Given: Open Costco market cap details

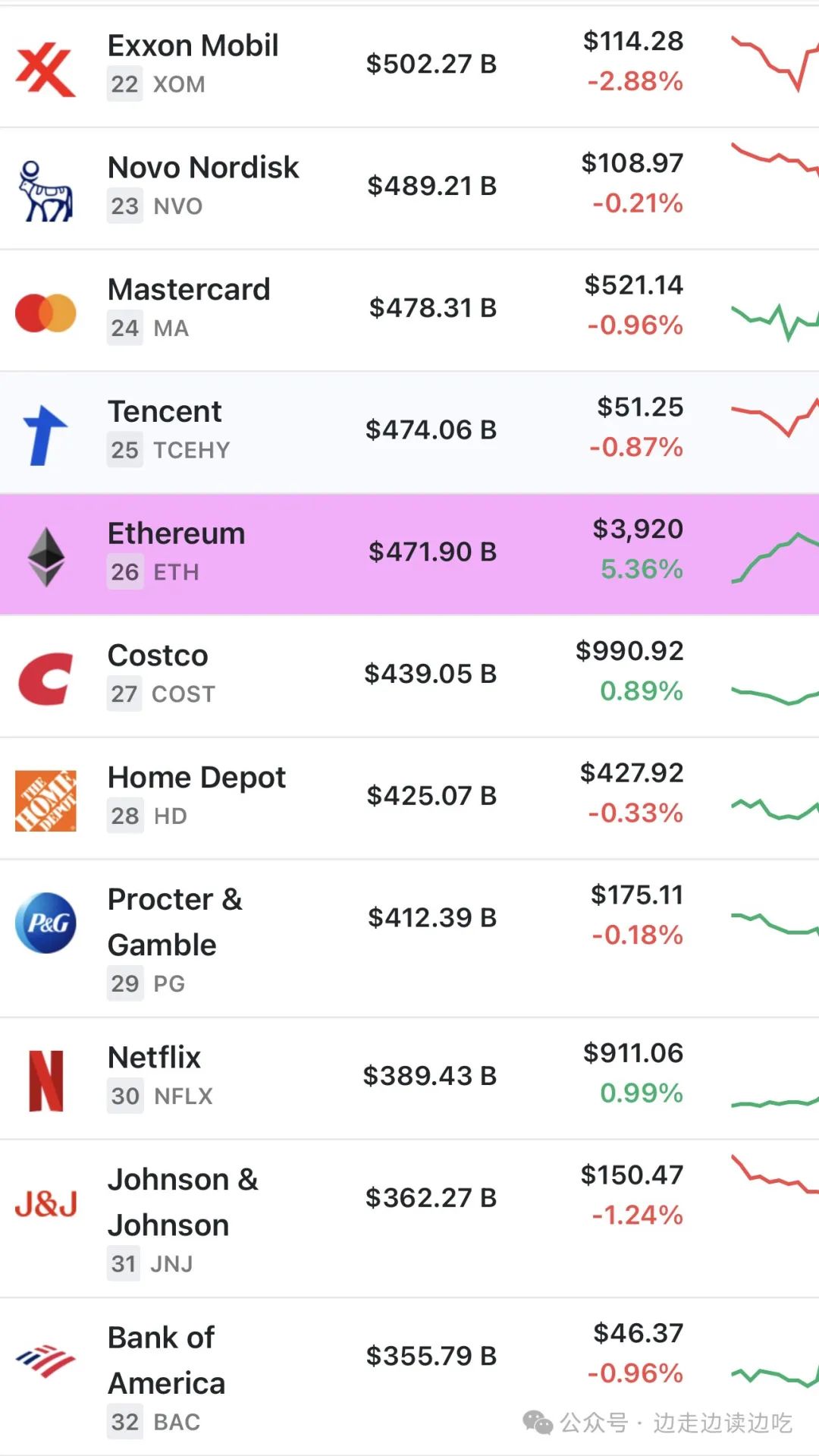Looking at the screenshot, I should (430, 674).
